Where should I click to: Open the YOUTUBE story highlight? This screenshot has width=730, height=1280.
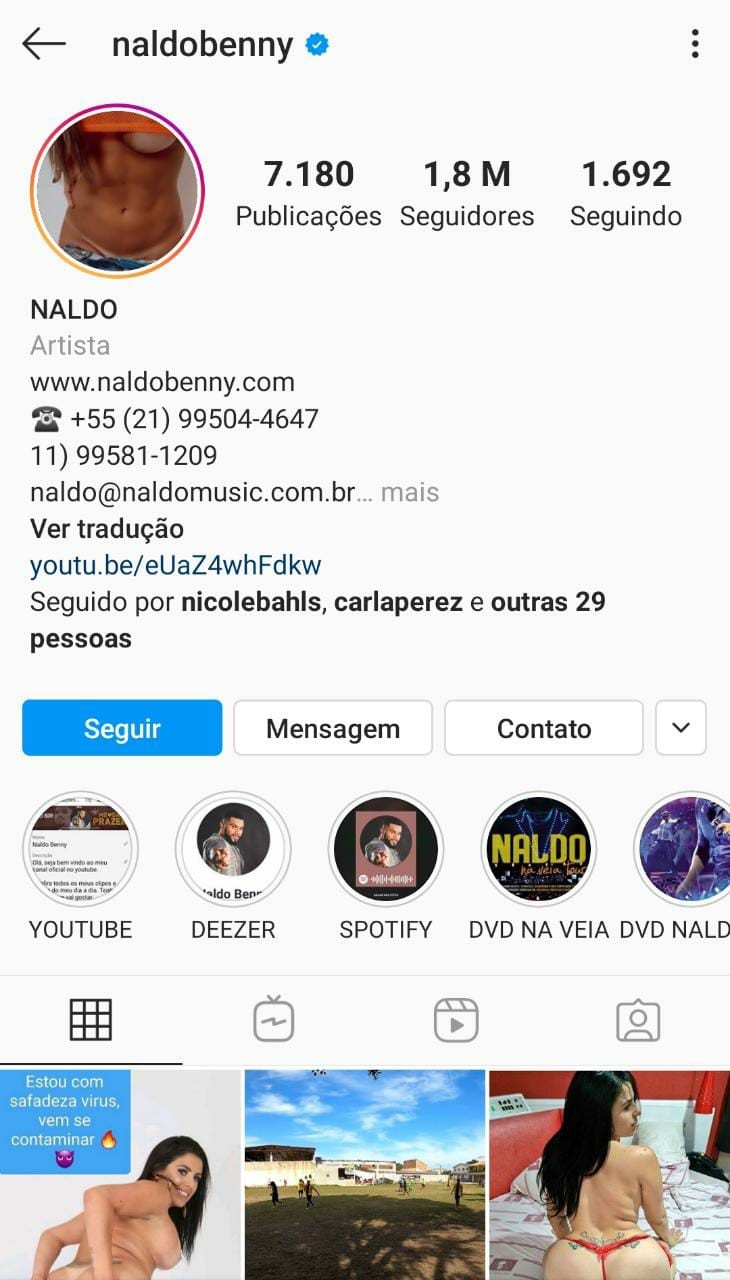click(80, 850)
